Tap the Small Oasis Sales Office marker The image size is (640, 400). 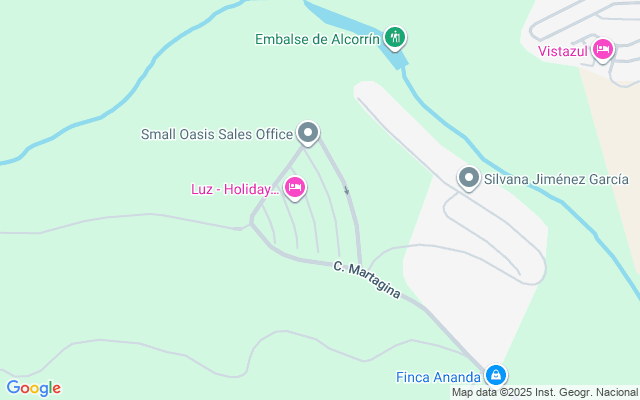(x=309, y=133)
